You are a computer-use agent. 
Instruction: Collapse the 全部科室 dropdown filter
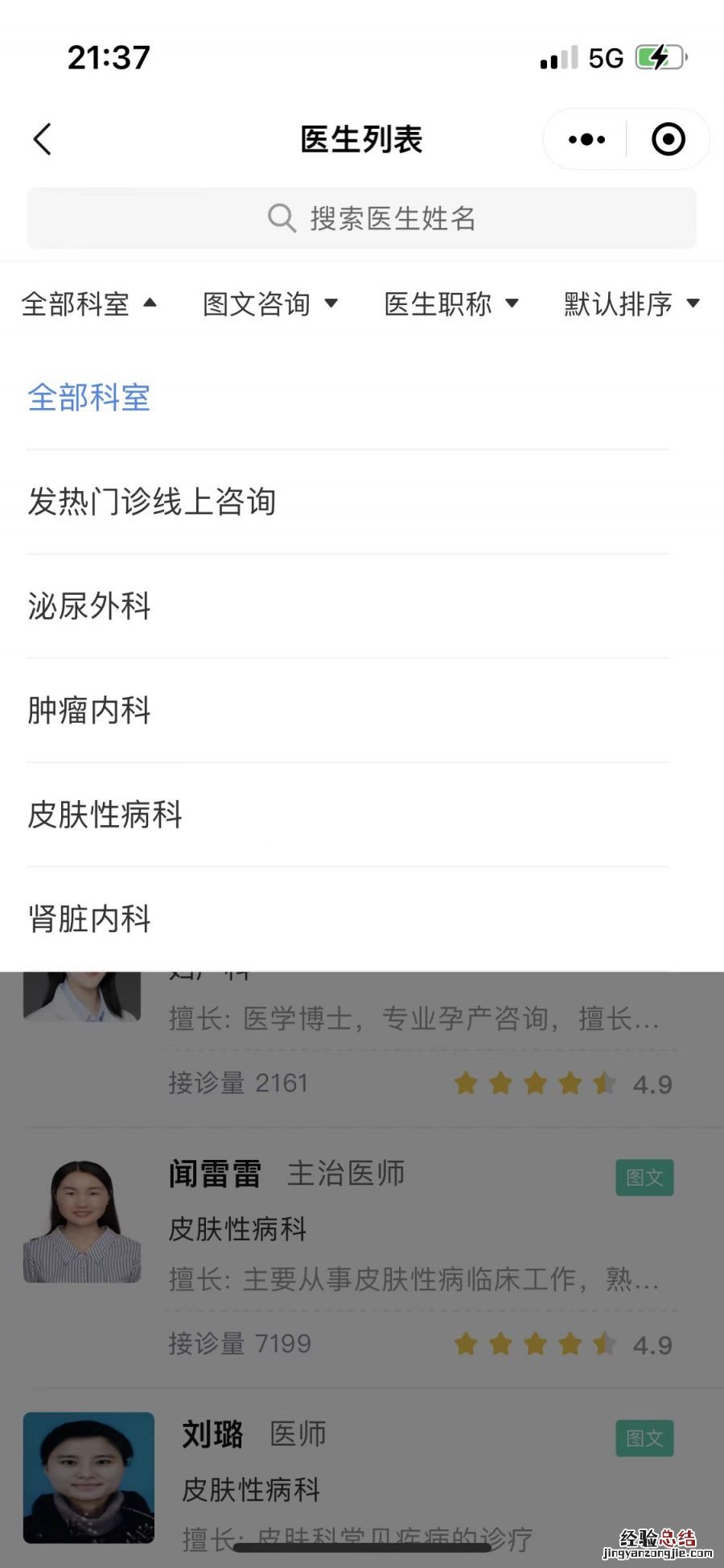[x=88, y=304]
